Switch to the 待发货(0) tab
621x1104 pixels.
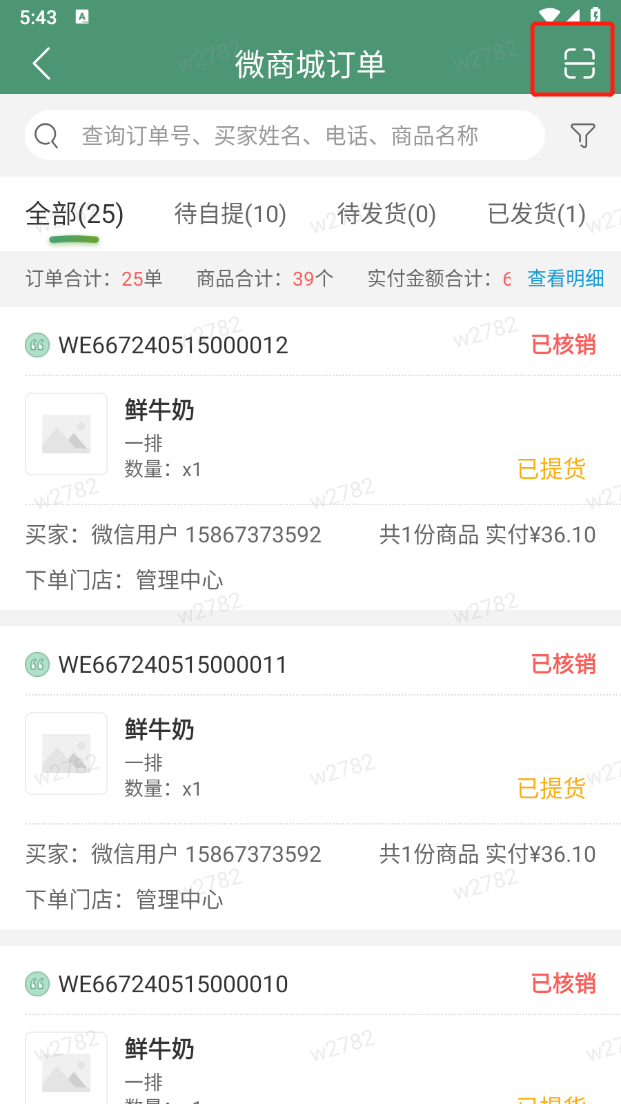(x=387, y=214)
